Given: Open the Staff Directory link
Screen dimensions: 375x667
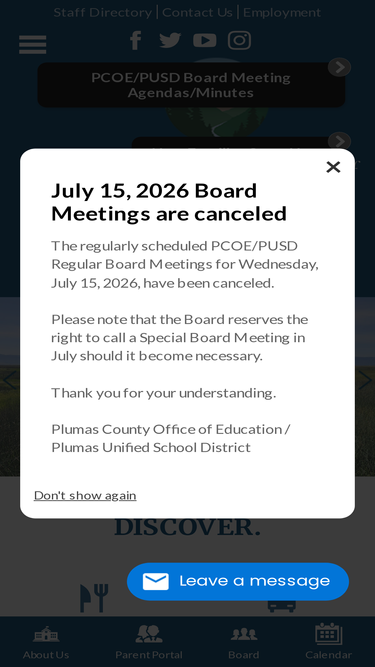Looking at the screenshot, I should click(102, 12).
